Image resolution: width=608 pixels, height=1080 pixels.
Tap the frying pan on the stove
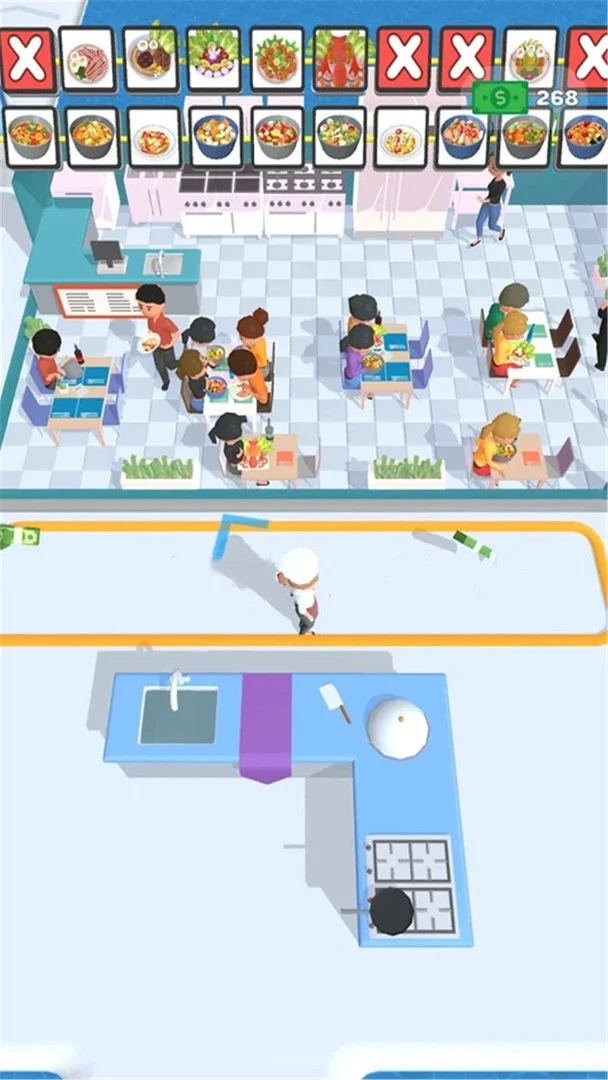[390, 911]
